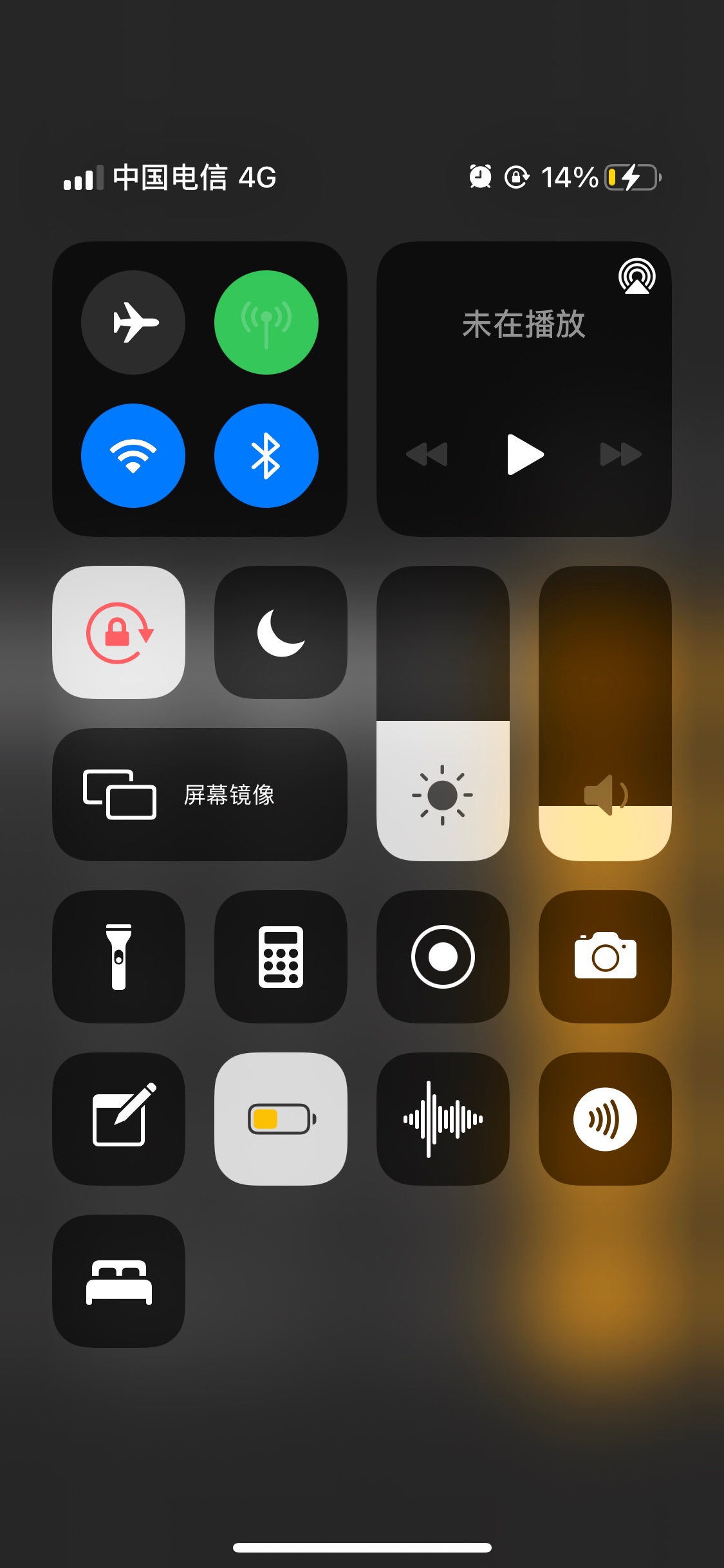Tap the brightness slider
The width and height of the screenshot is (724, 1568).
pyautogui.click(x=443, y=713)
